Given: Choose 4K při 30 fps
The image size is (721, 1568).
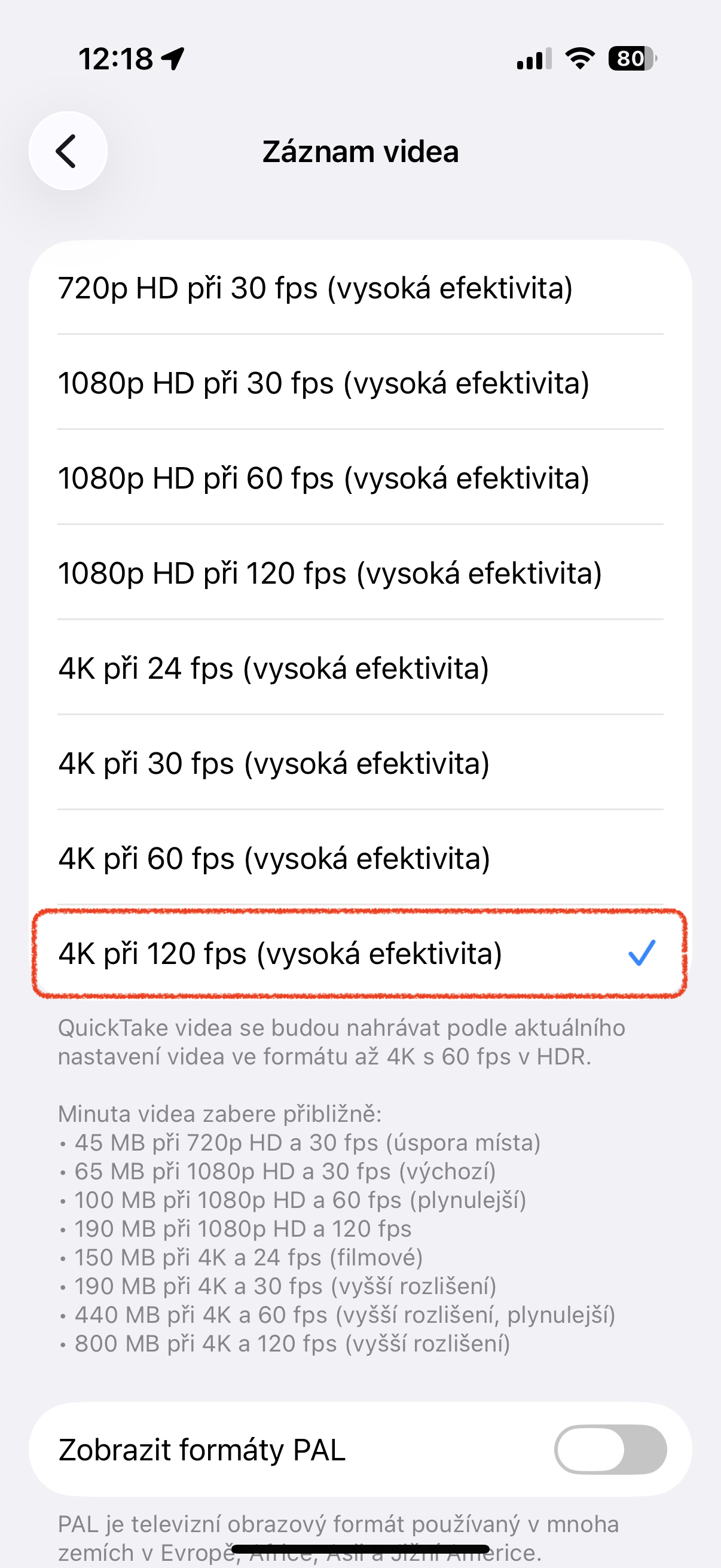Looking at the screenshot, I should (360, 762).
